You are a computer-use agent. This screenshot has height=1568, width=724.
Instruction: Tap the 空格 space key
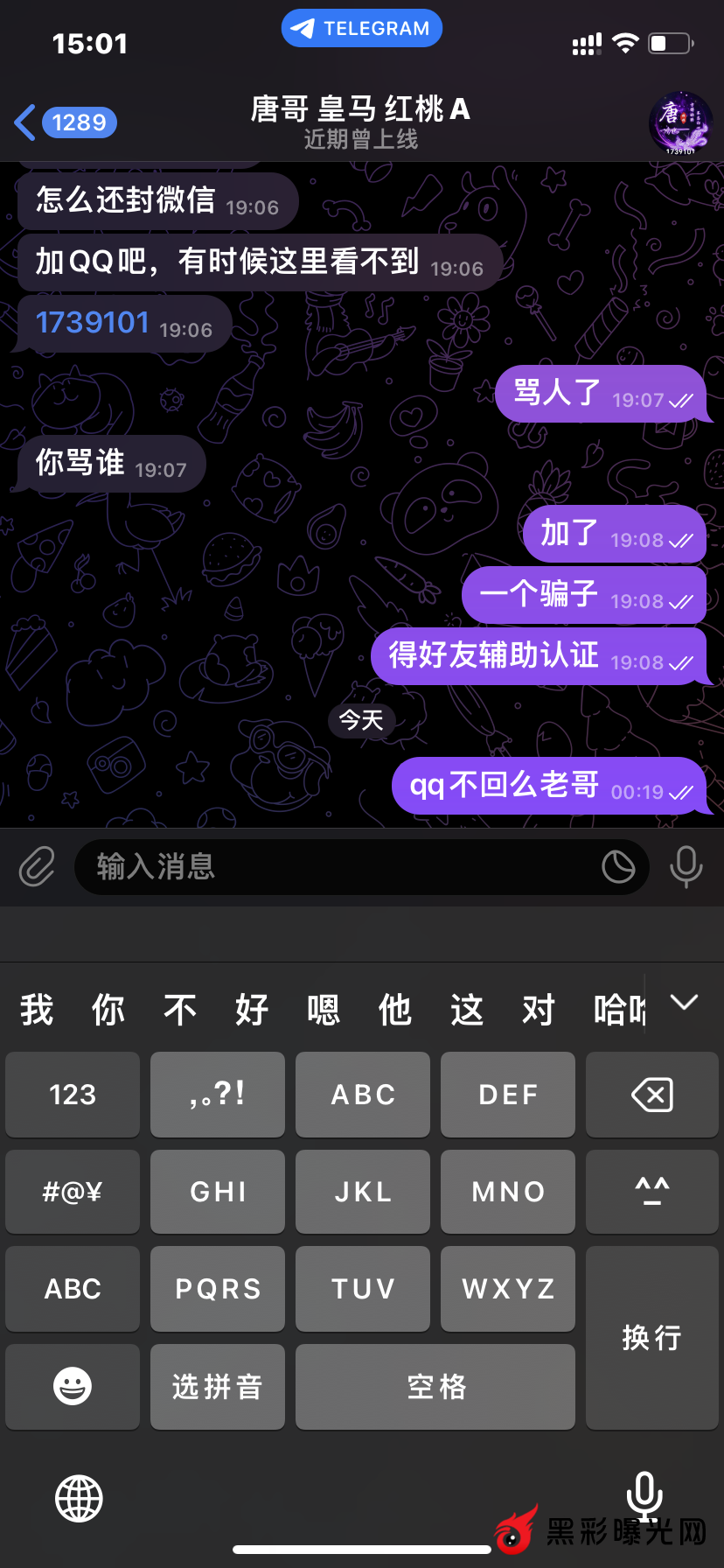pos(435,1386)
